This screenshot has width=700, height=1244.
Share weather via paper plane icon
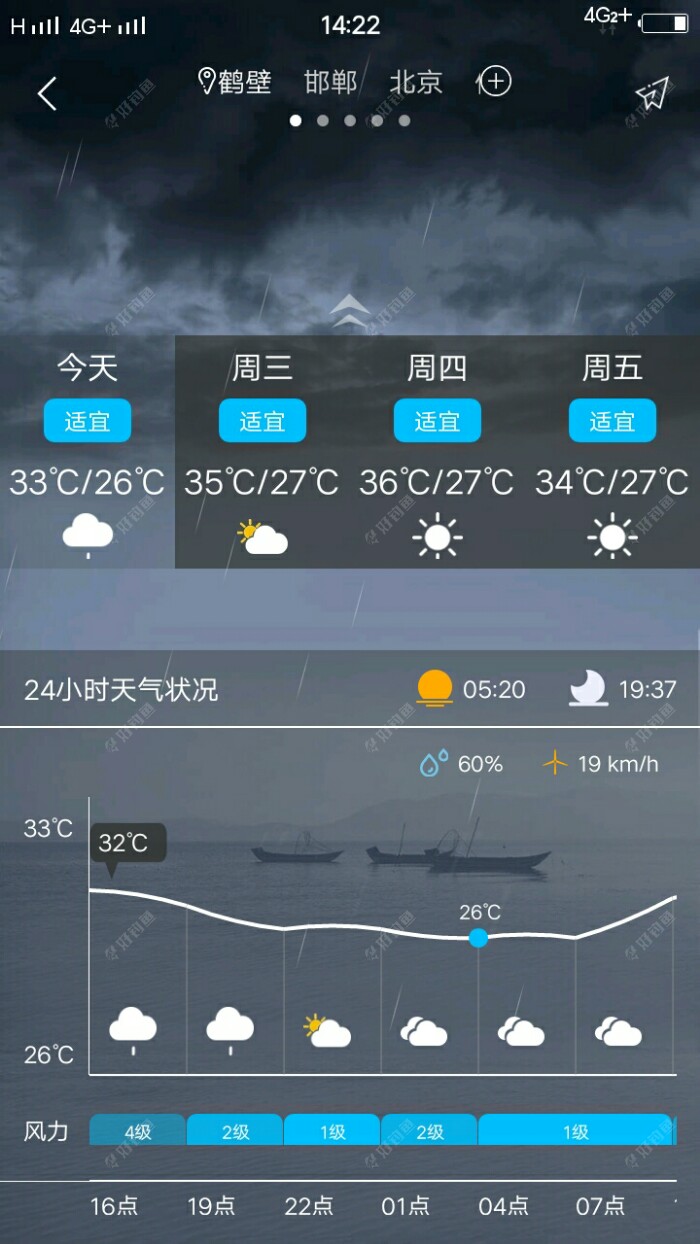(x=651, y=94)
